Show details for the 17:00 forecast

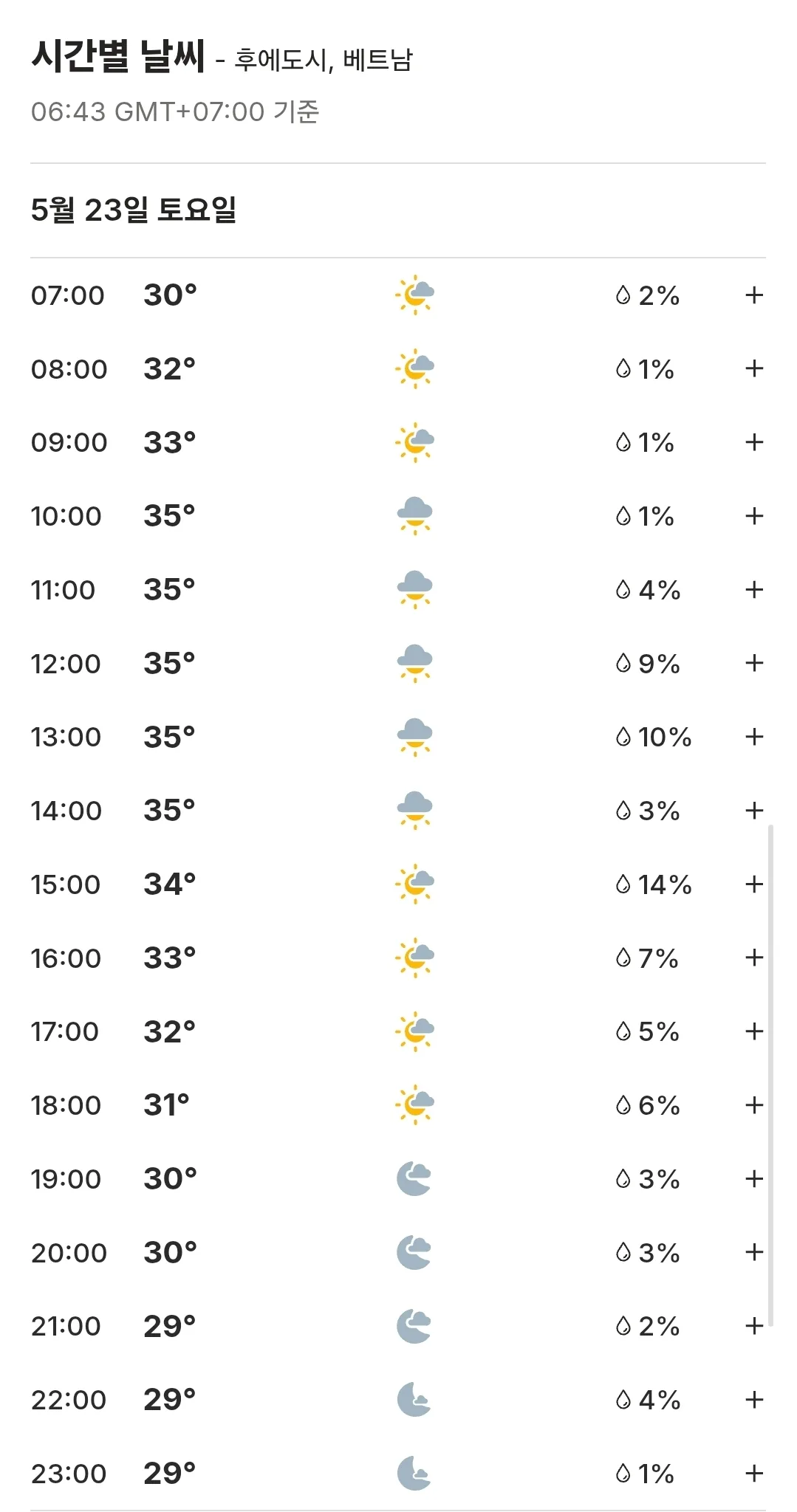coord(753,1031)
